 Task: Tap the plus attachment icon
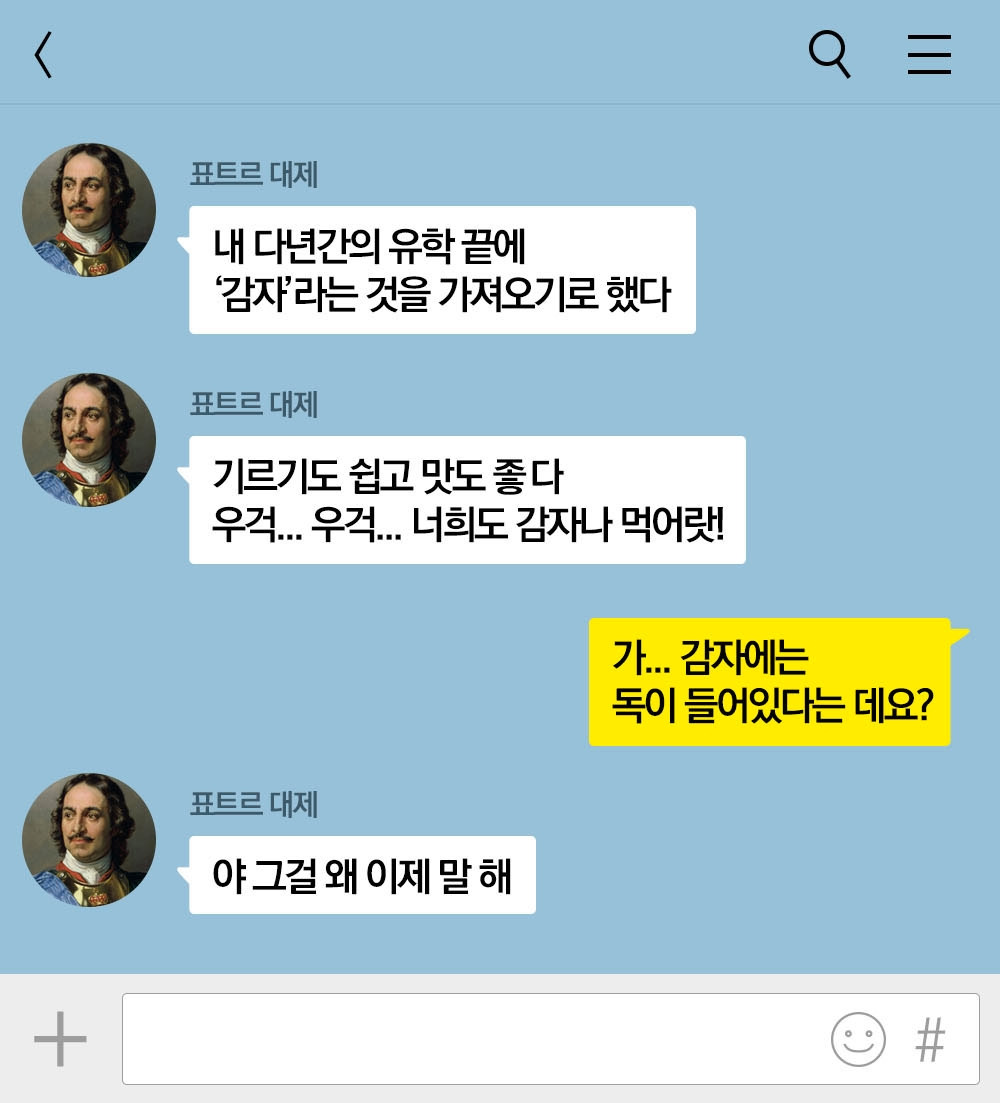point(57,1038)
